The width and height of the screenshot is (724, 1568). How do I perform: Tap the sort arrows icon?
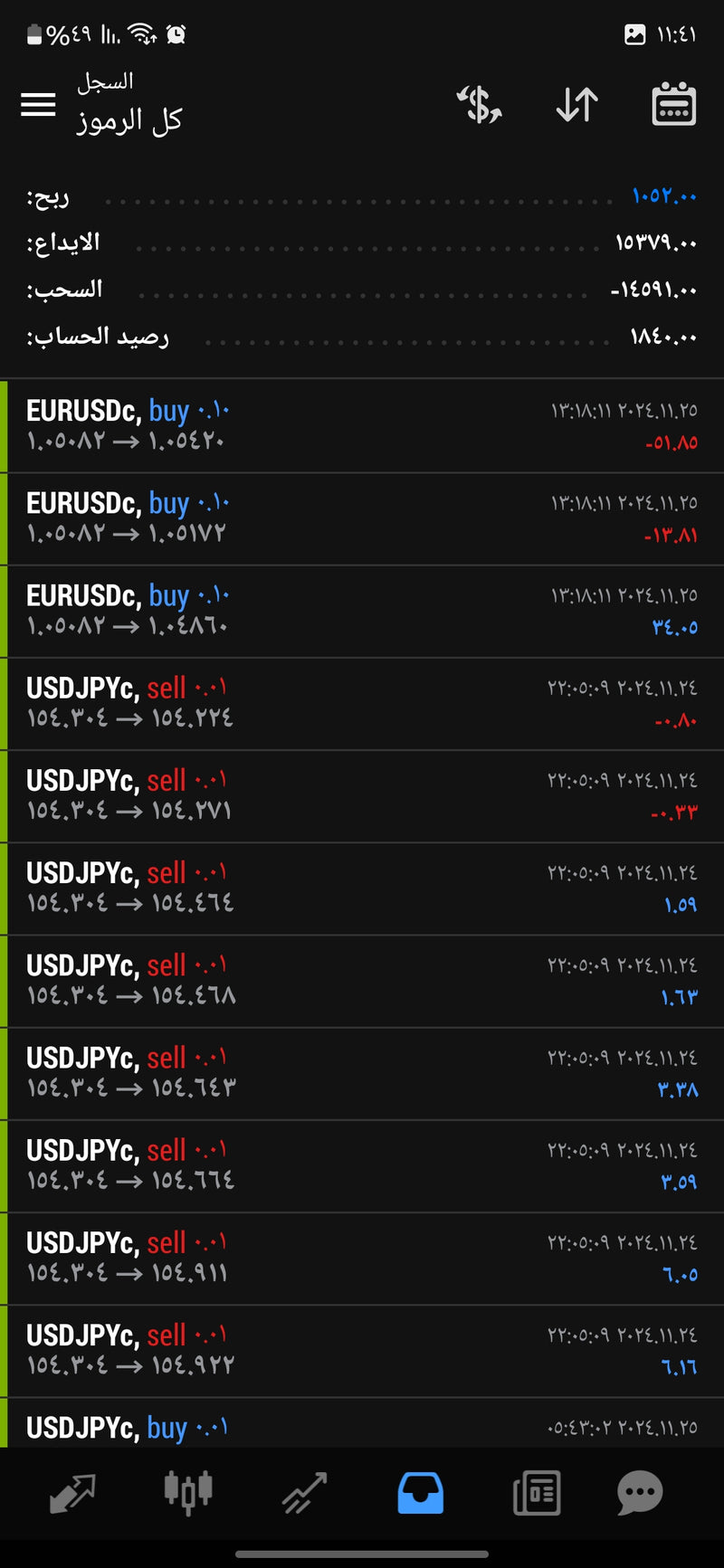click(576, 105)
